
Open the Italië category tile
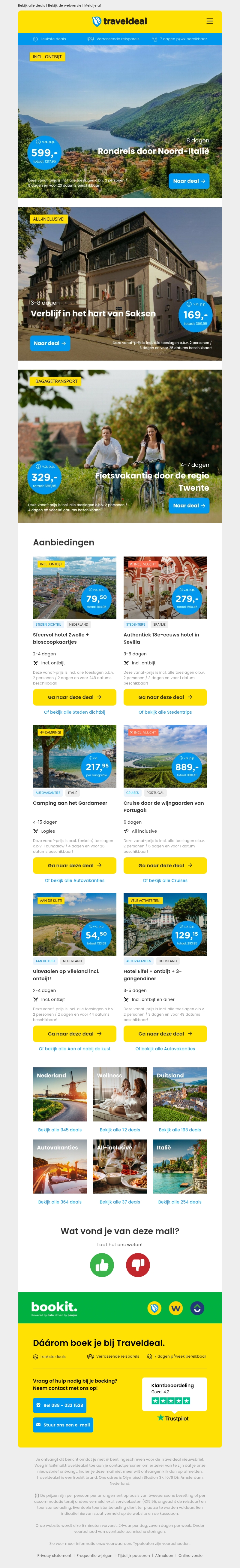click(x=180, y=1166)
